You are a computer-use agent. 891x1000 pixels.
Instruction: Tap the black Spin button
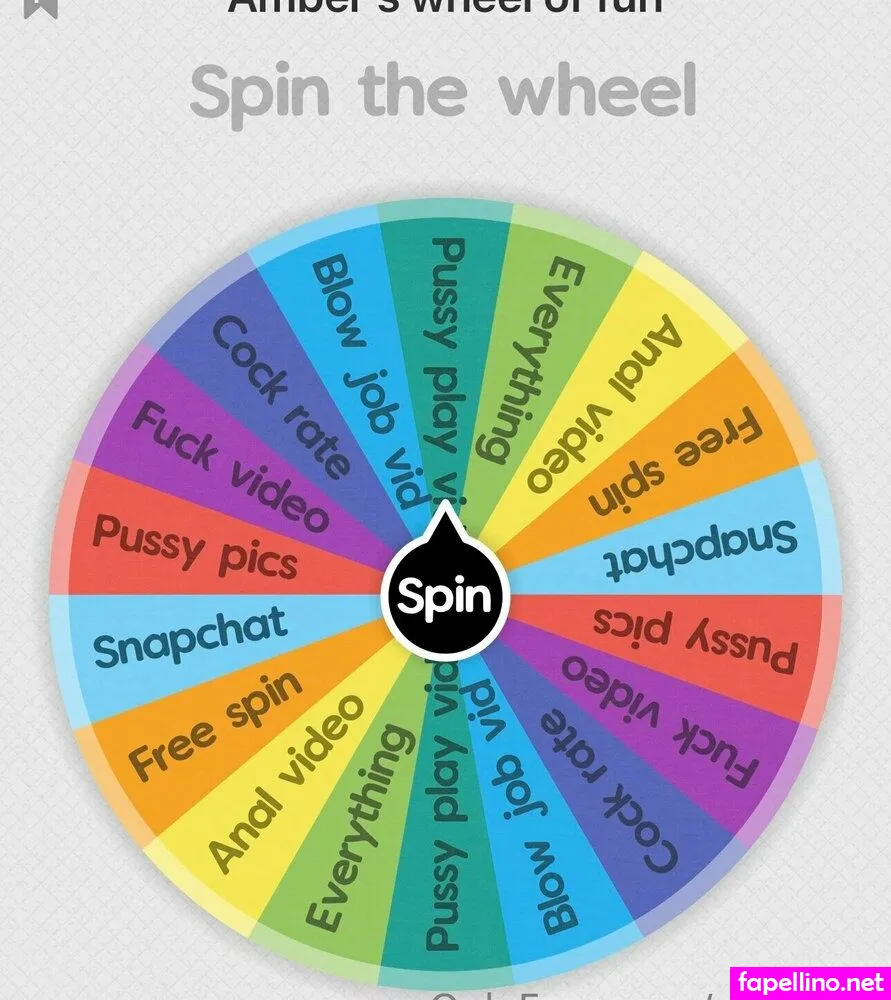pyautogui.click(x=445, y=596)
